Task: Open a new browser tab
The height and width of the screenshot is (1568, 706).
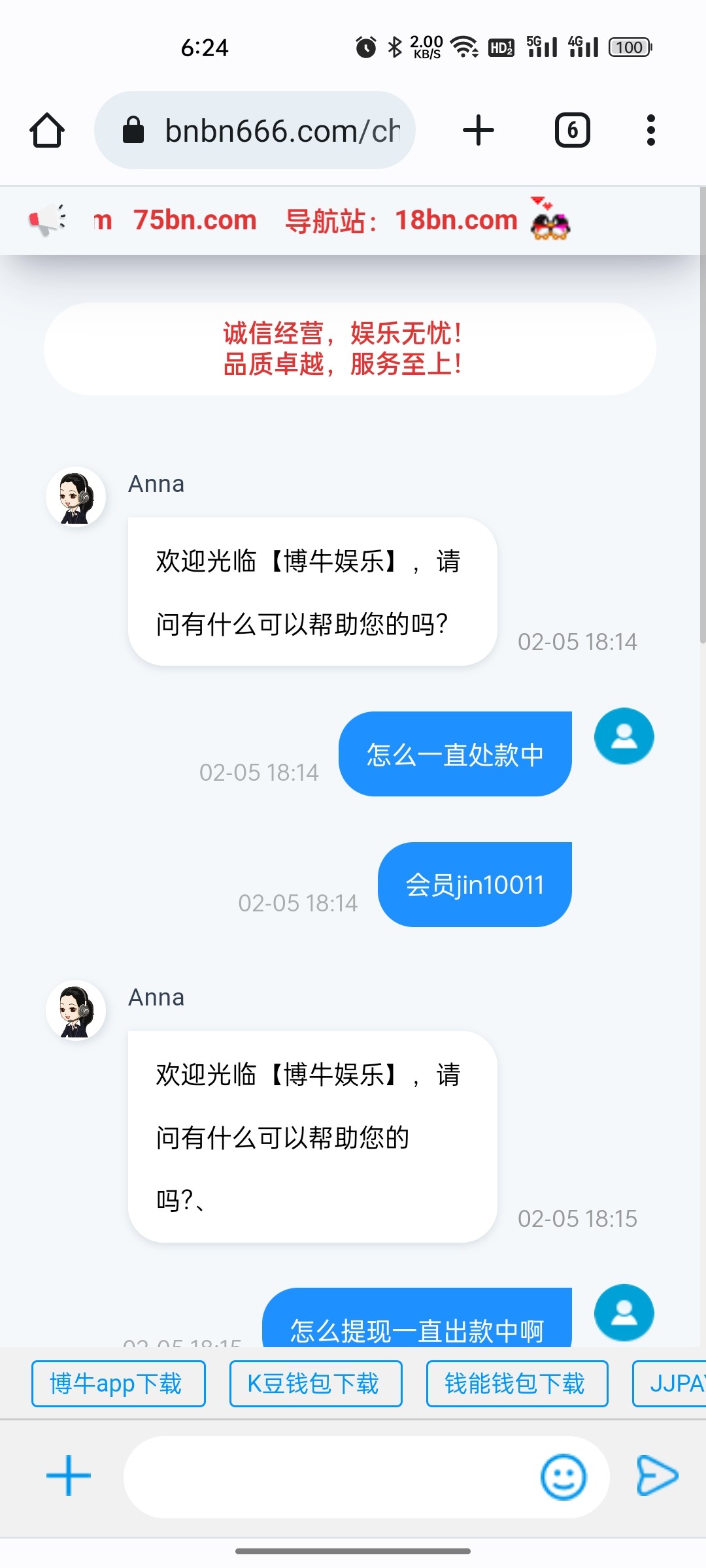Action: 479,130
